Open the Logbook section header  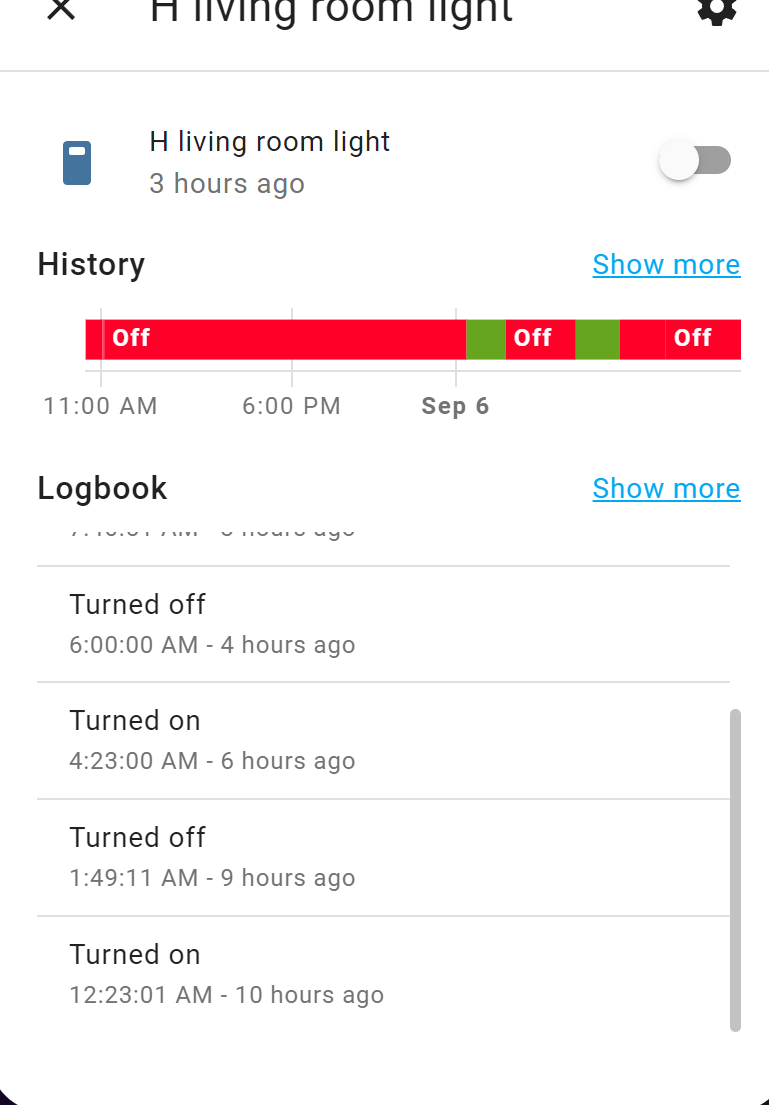102,488
